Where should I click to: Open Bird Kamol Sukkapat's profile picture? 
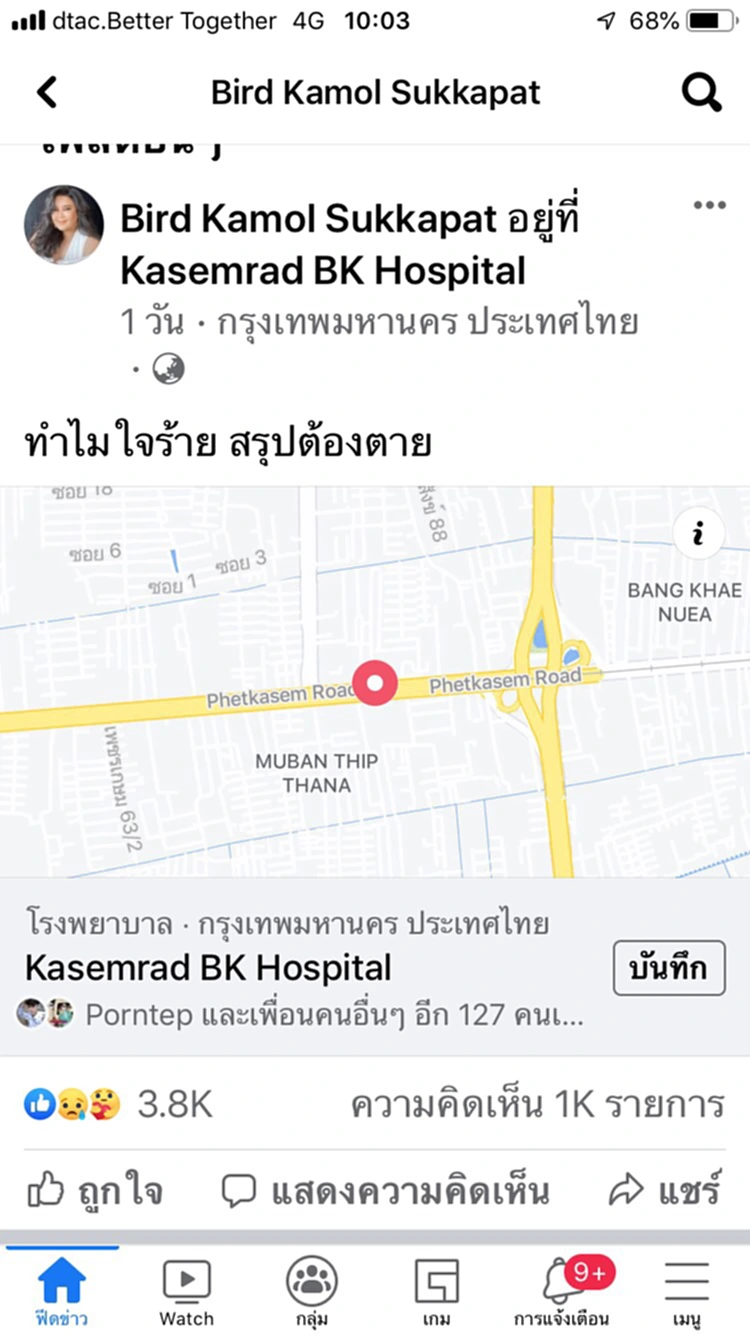[x=64, y=224]
